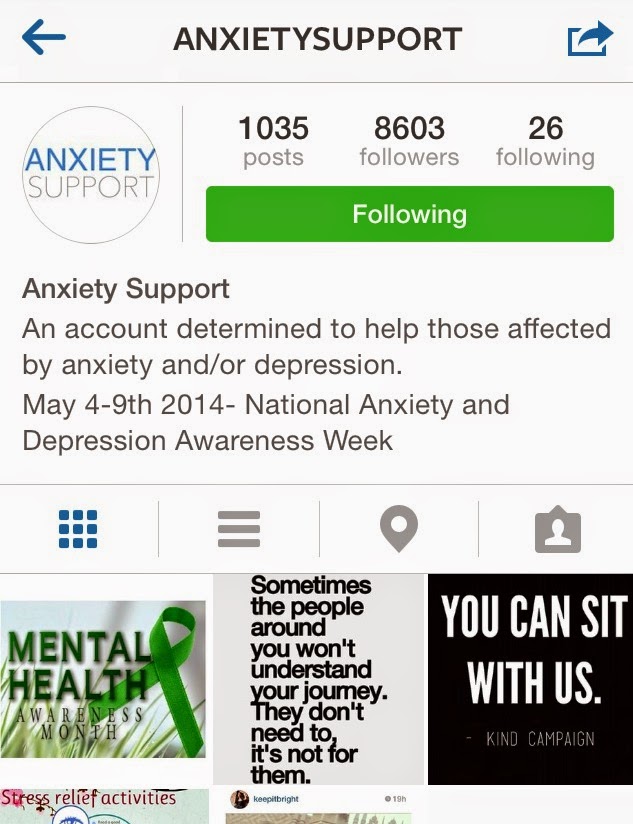Share the ANXIETYSUPPORT profile
Screen dimensions: 633x824
pos(589,40)
